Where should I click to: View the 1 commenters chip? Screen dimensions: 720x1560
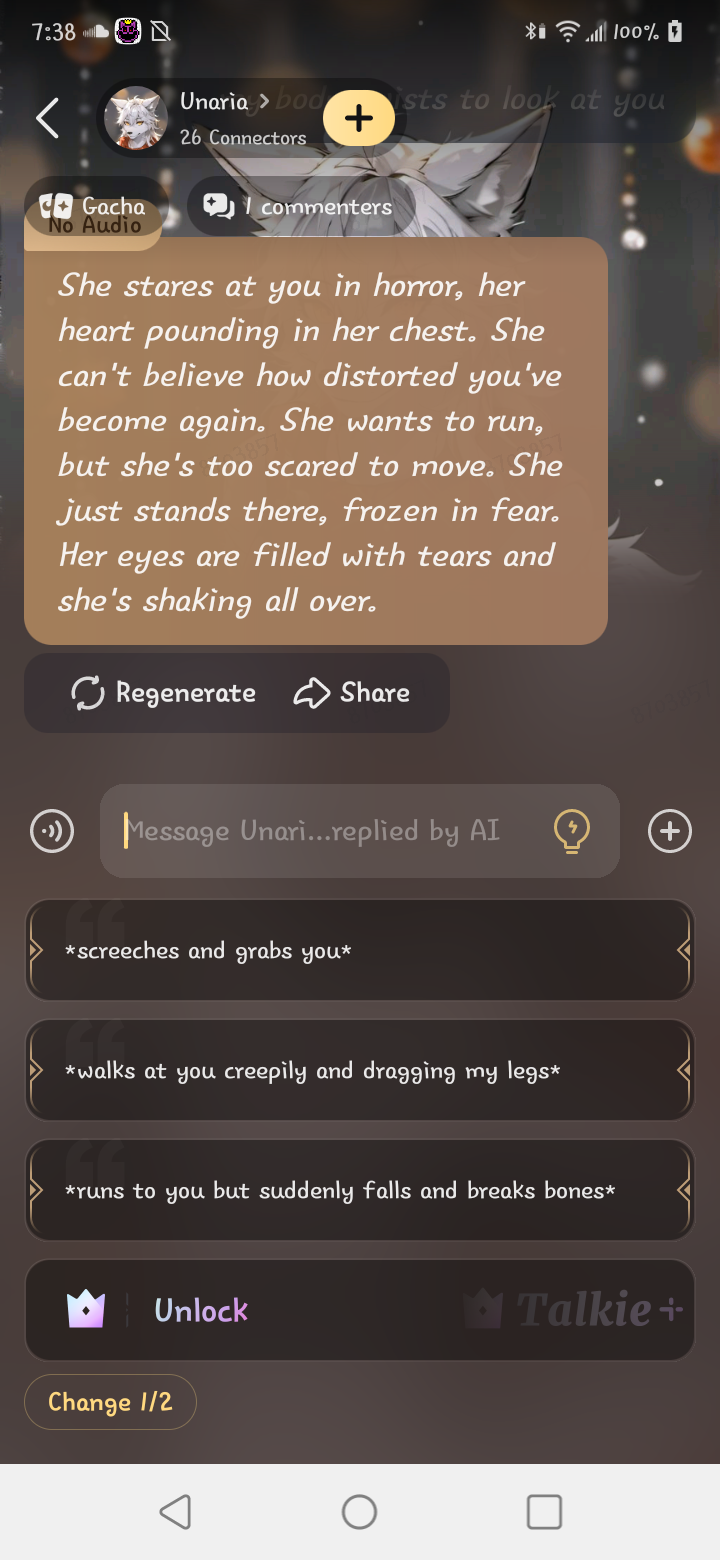tap(300, 206)
